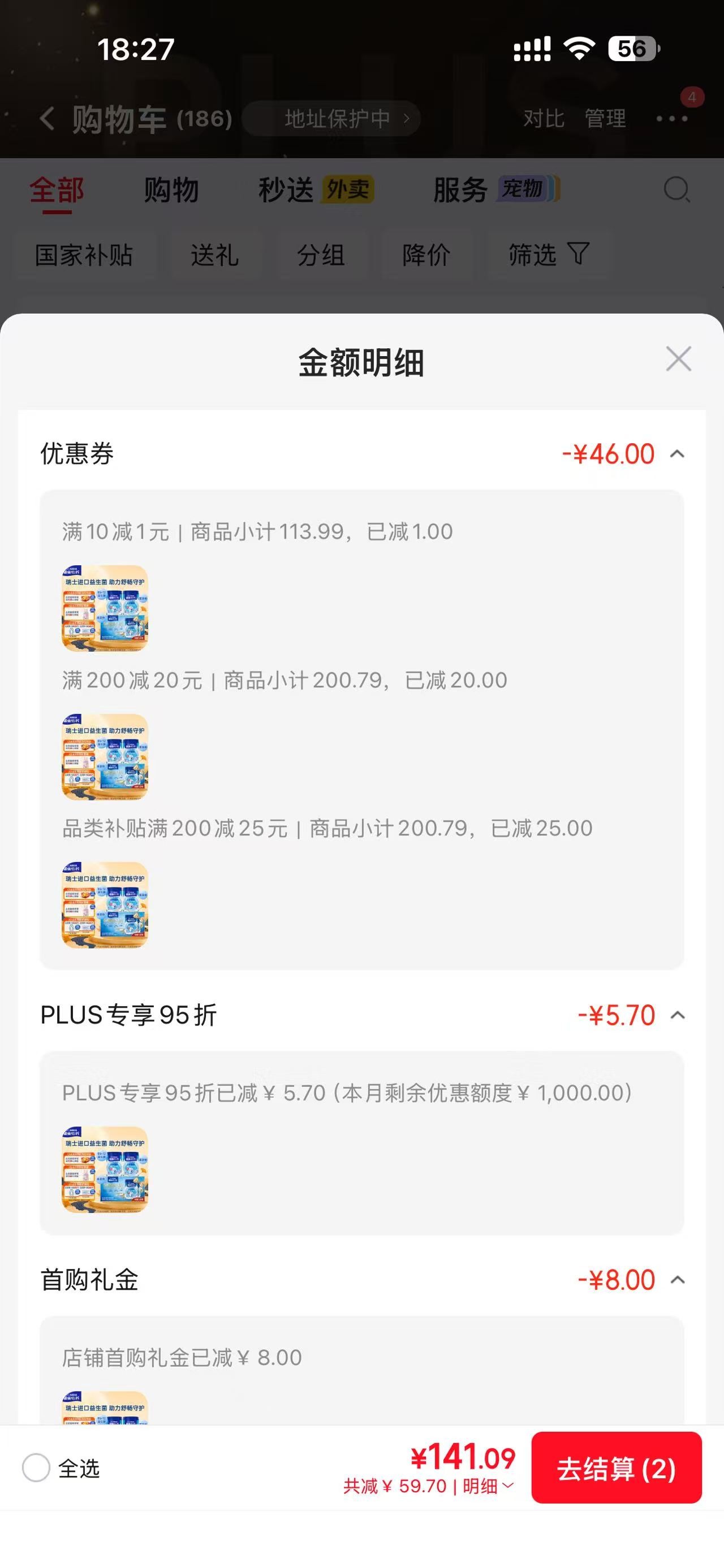Search items in the cart

click(x=676, y=190)
